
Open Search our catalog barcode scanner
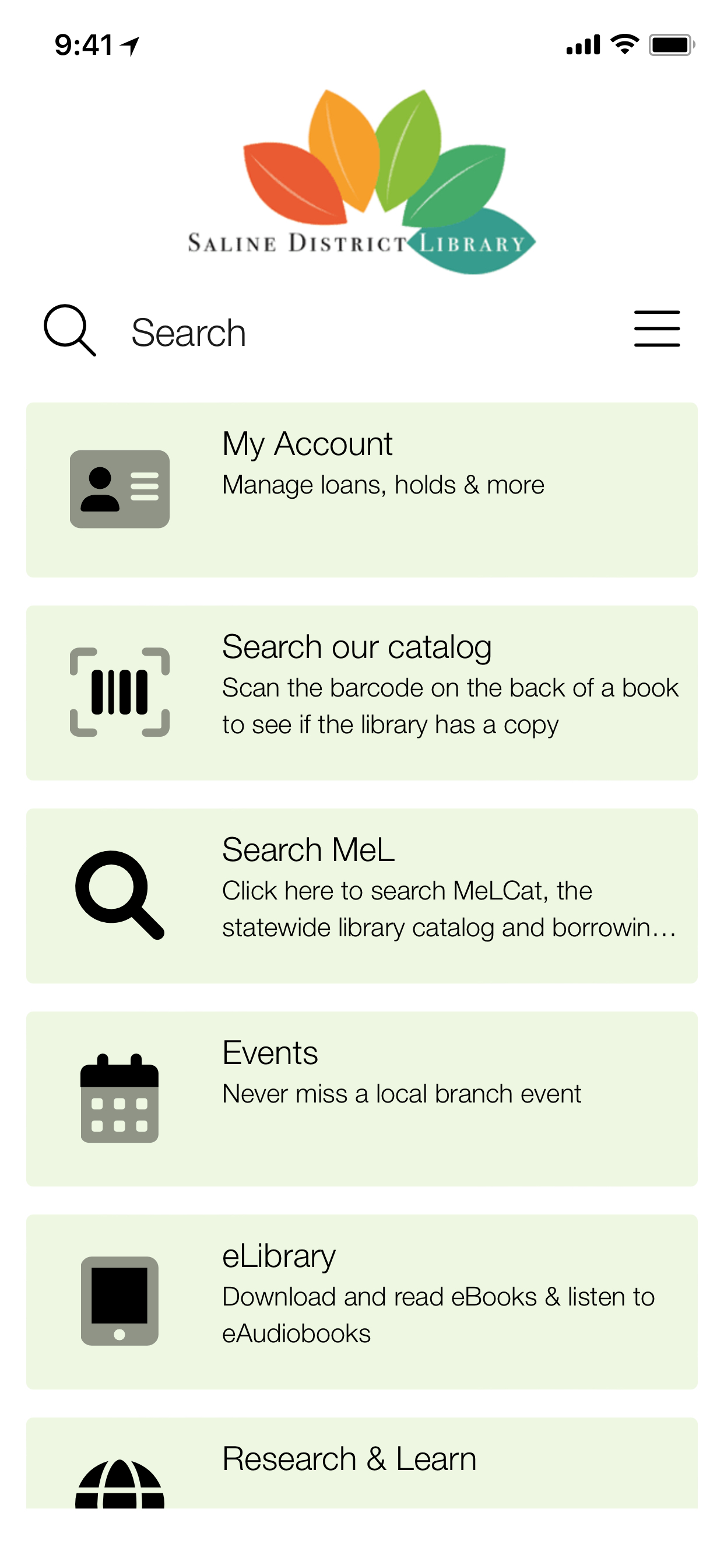point(361,692)
